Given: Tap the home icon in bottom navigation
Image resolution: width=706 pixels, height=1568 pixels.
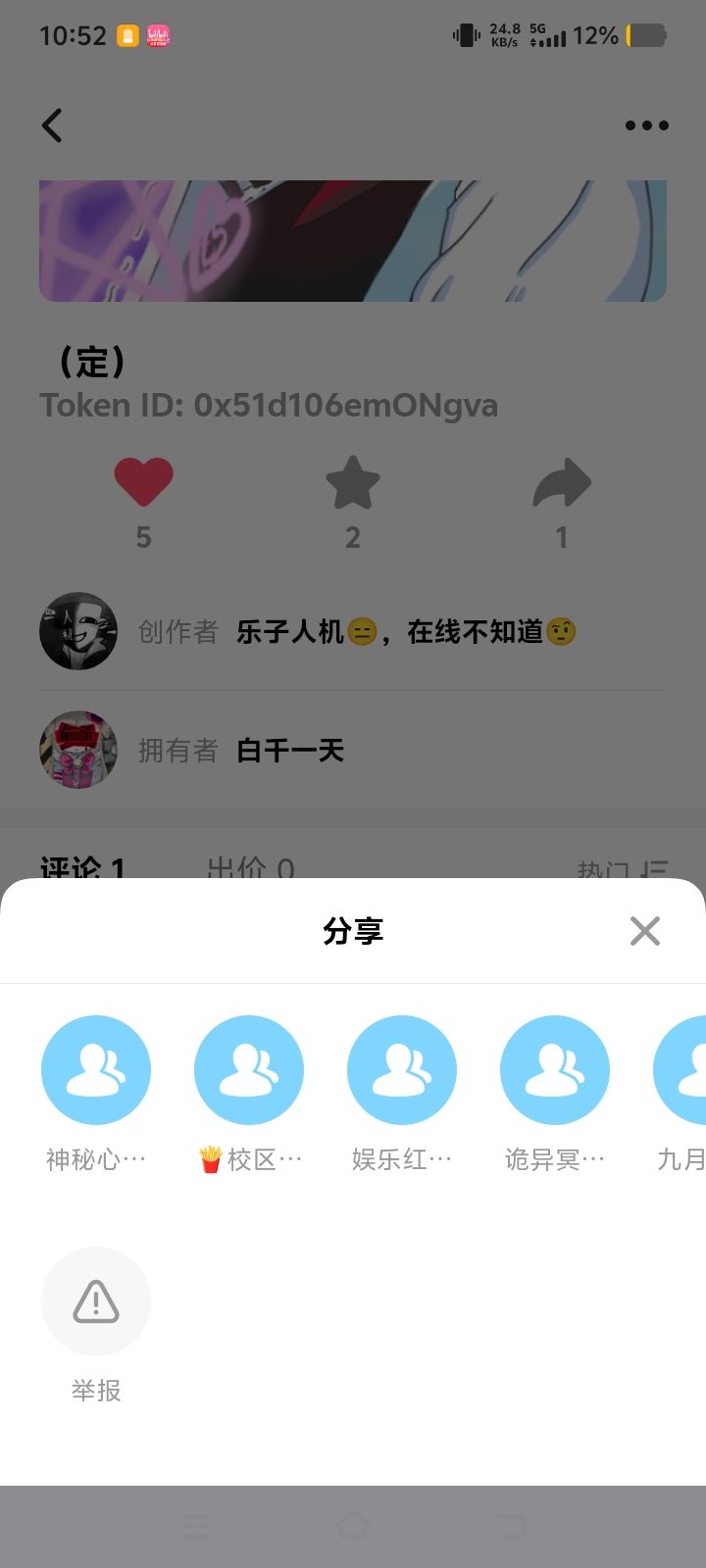Looking at the screenshot, I should pyautogui.click(x=353, y=1526).
